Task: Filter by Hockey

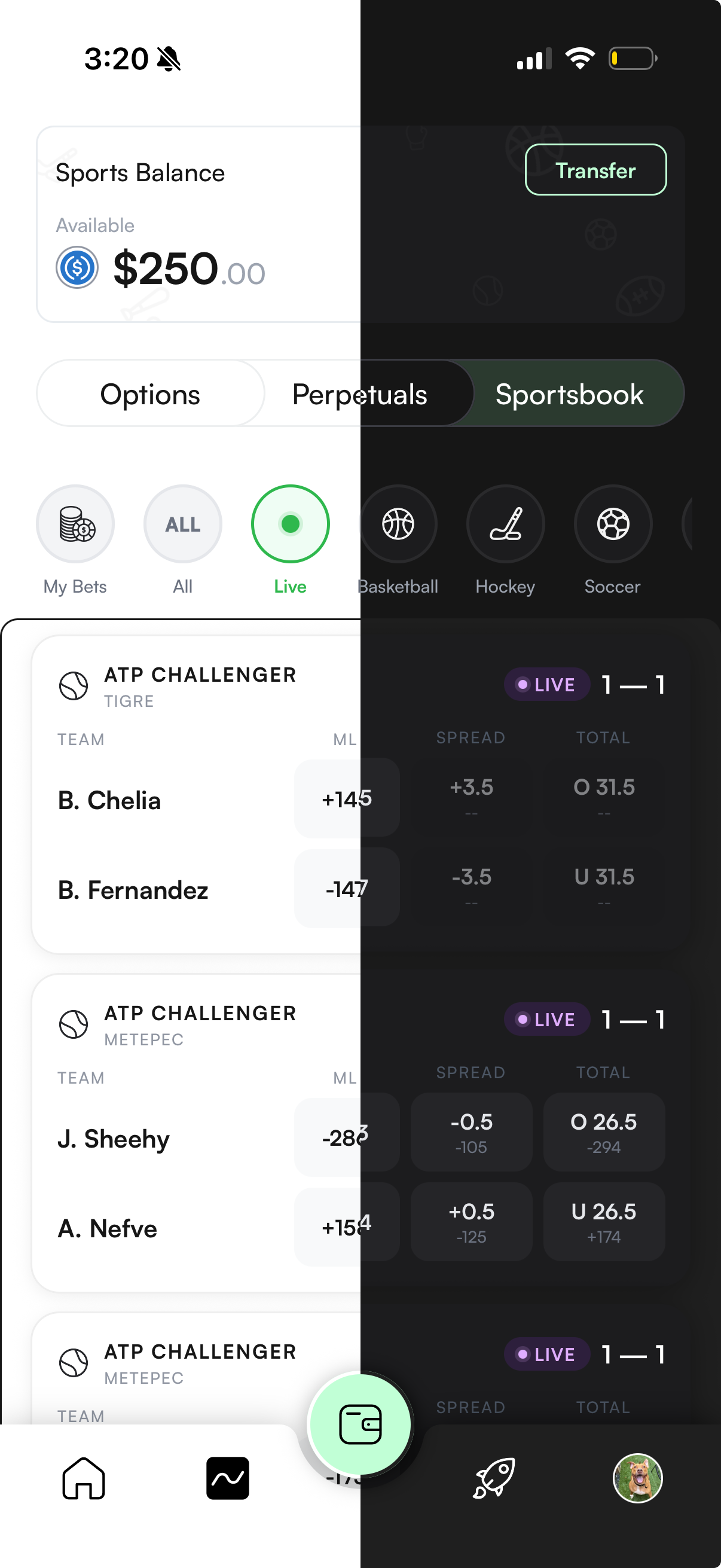Action: (x=505, y=524)
